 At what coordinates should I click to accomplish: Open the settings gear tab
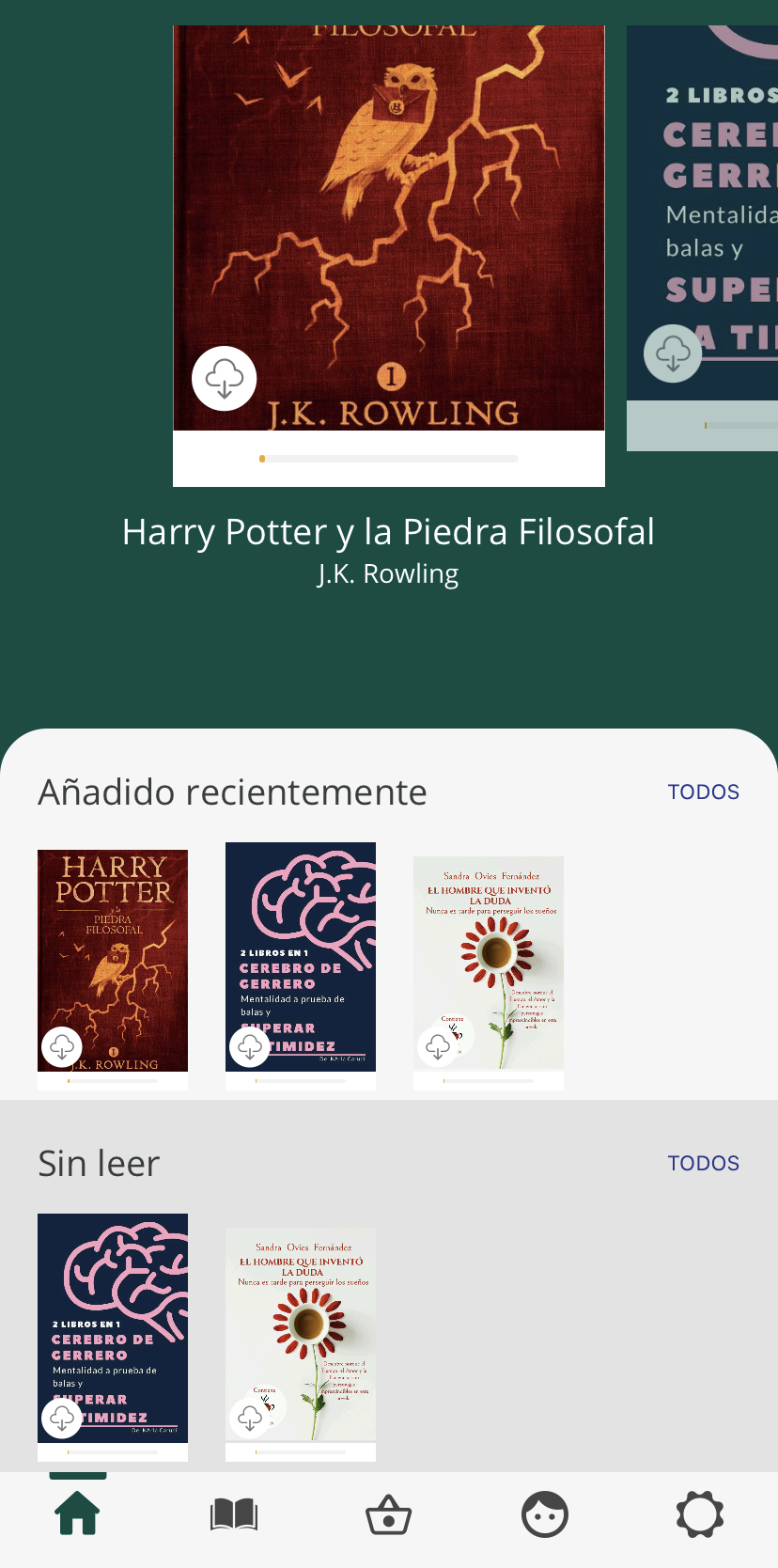pyautogui.click(x=700, y=1514)
